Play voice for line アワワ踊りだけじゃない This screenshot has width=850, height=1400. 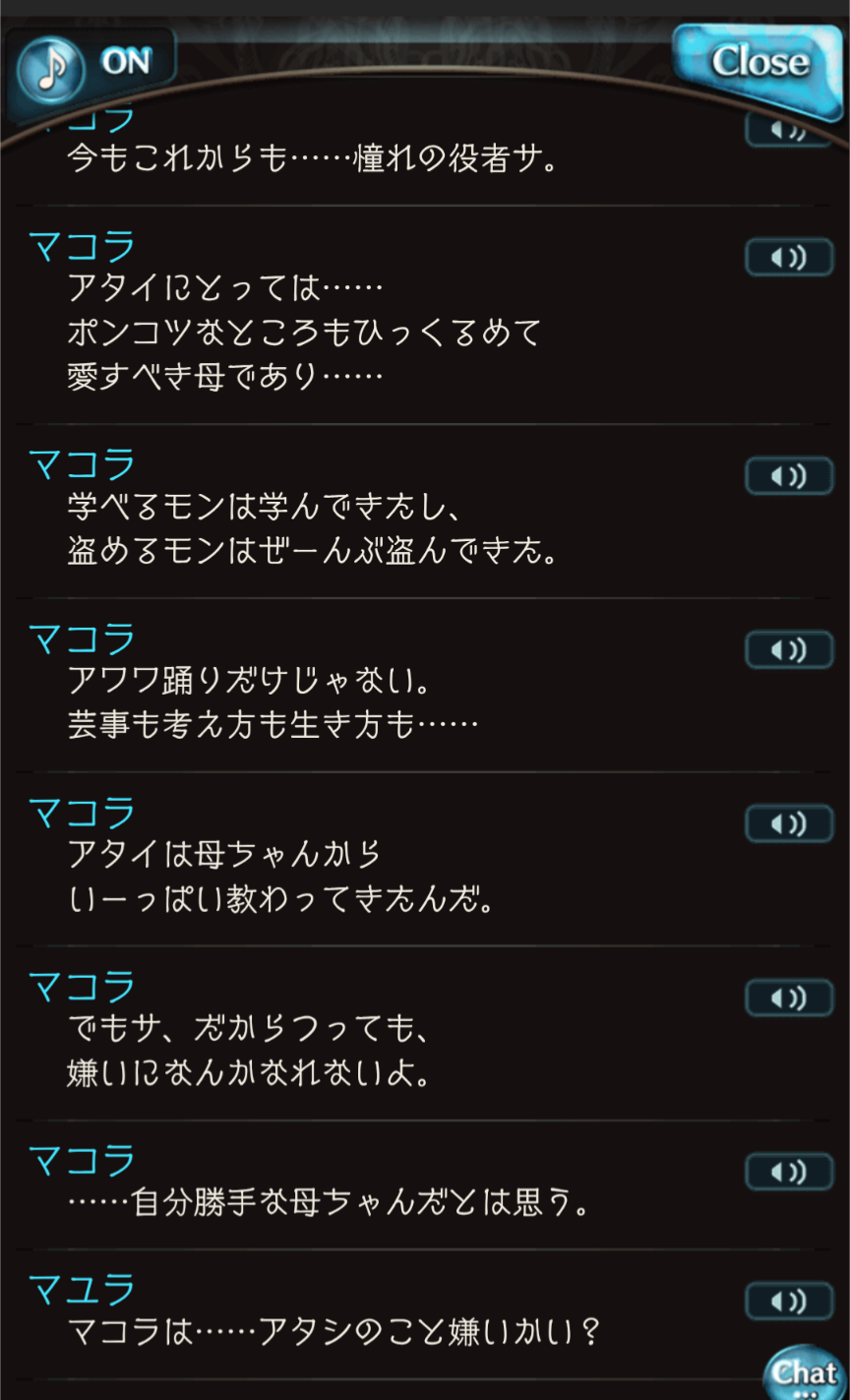tap(788, 649)
